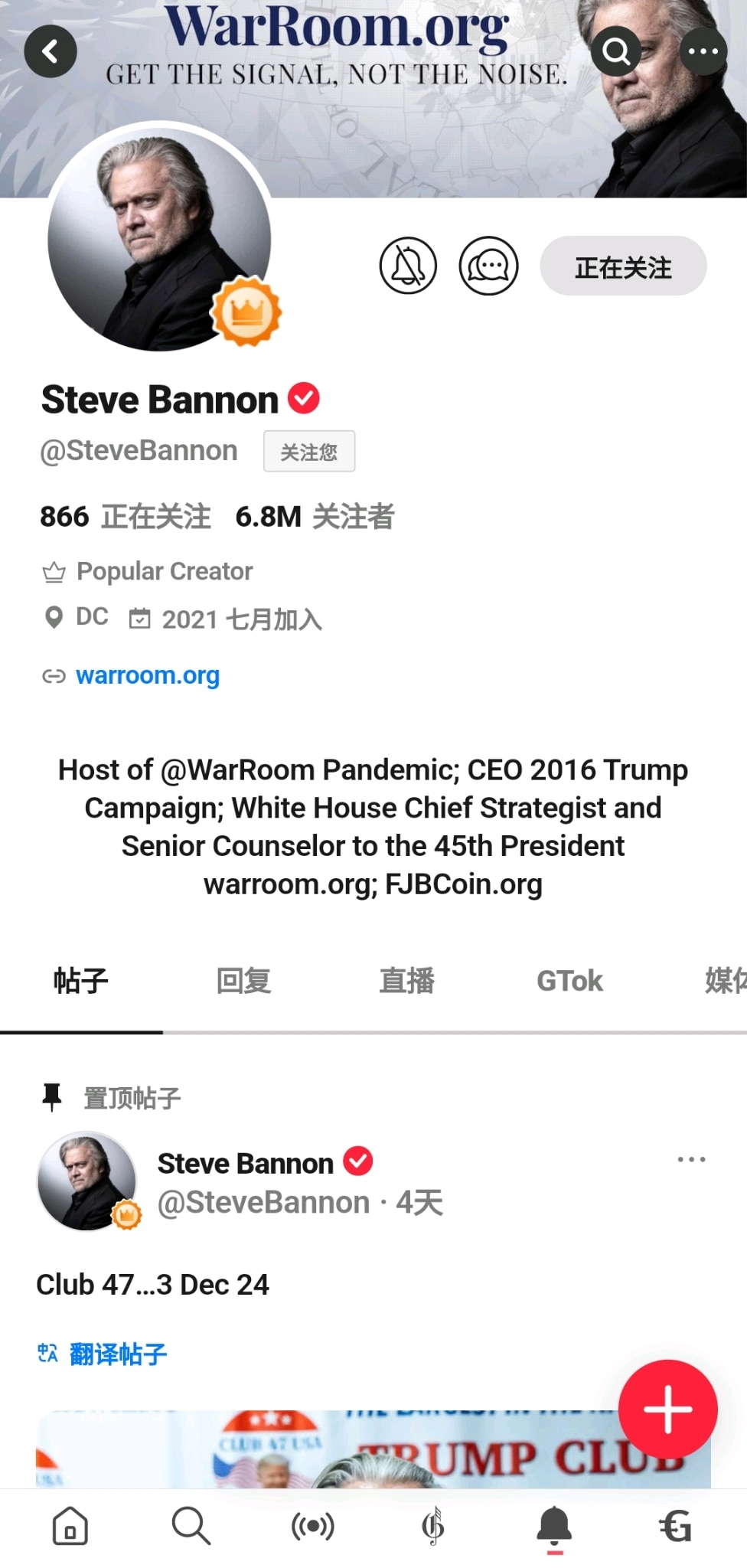The width and height of the screenshot is (747, 1568).
Task: Tap the pin icon on the pinned post
Action: click(53, 1097)
